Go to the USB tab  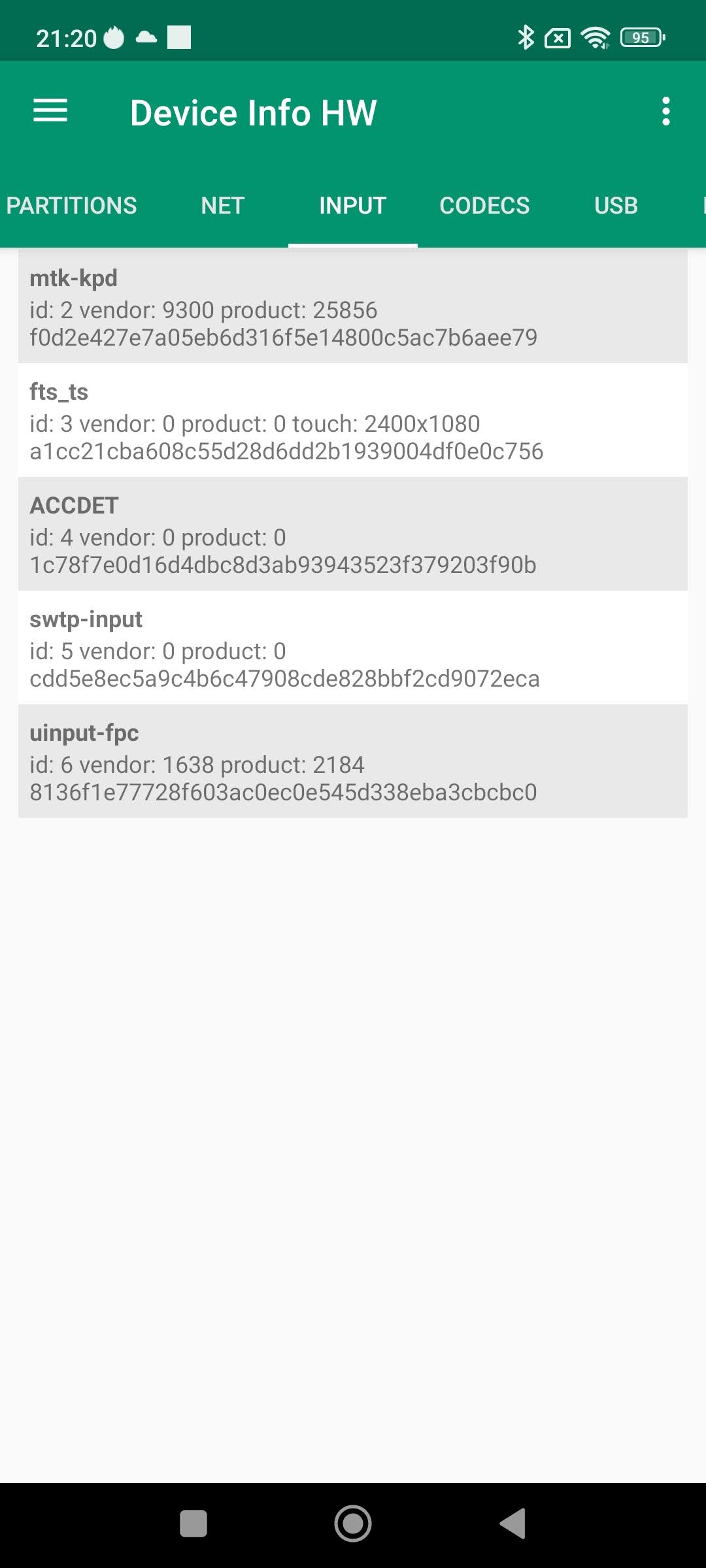click(616, 206)
